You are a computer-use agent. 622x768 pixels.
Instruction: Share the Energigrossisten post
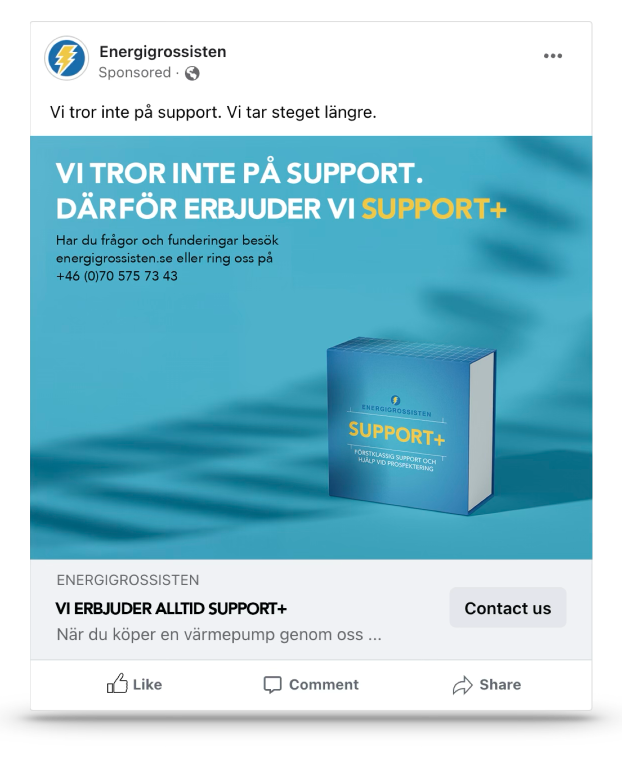487,684
